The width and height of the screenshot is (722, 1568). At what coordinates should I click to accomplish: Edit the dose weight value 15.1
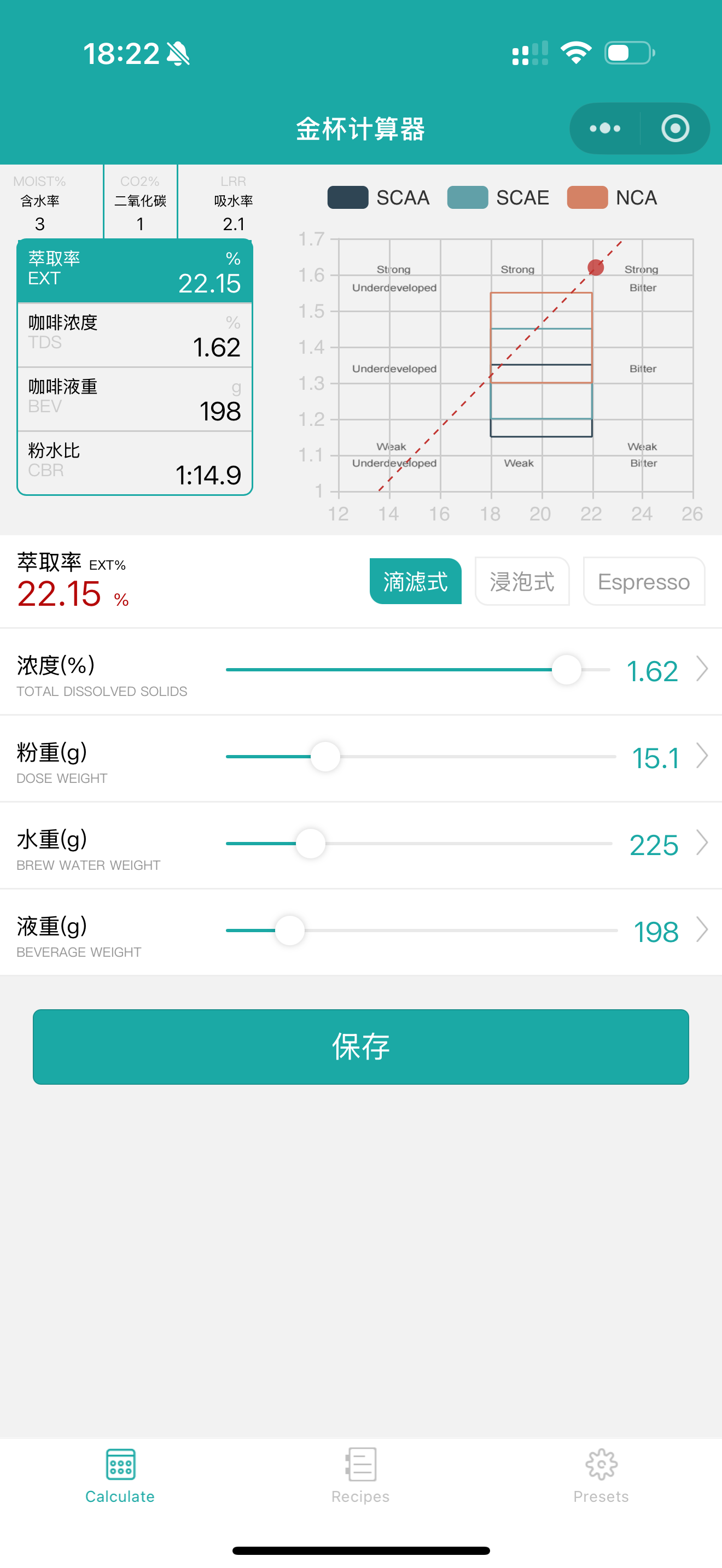pos(655,758)
